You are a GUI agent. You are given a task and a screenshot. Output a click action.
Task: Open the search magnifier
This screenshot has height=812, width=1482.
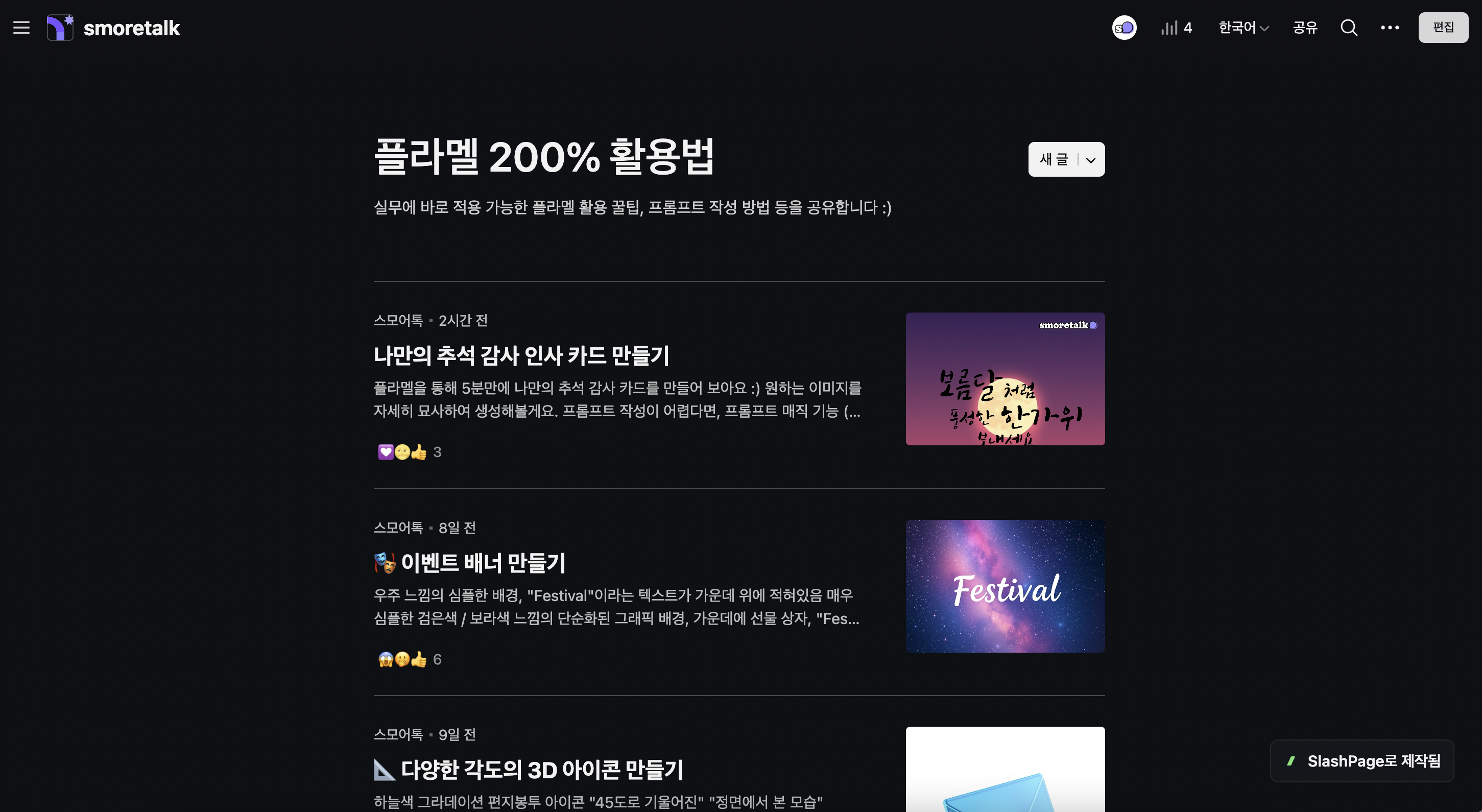pyautogui.click(x=1349, y=28)
